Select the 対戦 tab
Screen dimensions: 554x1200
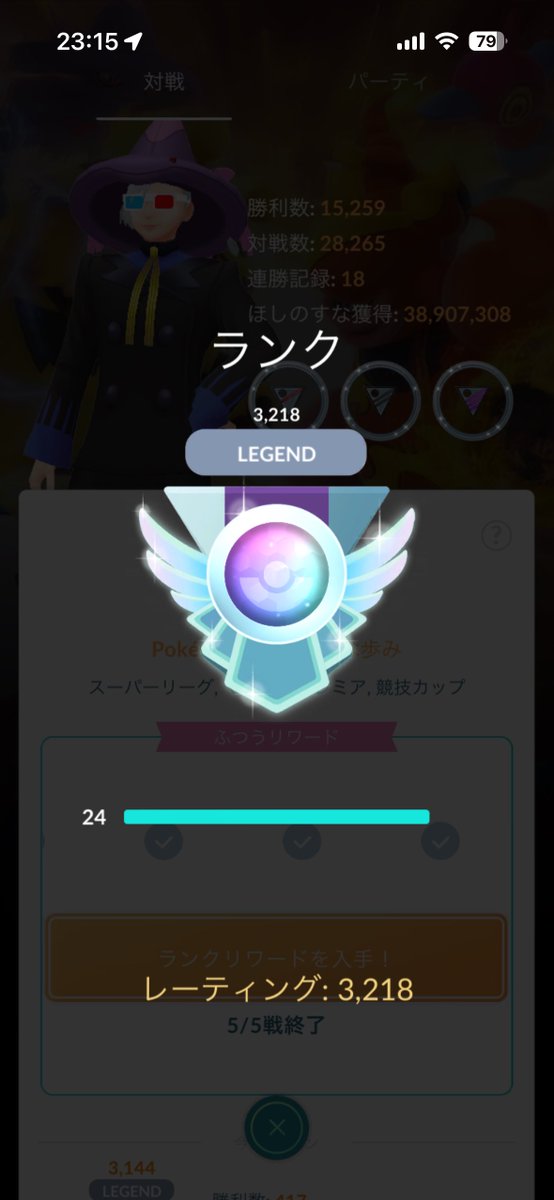click(x=164, y=82)
